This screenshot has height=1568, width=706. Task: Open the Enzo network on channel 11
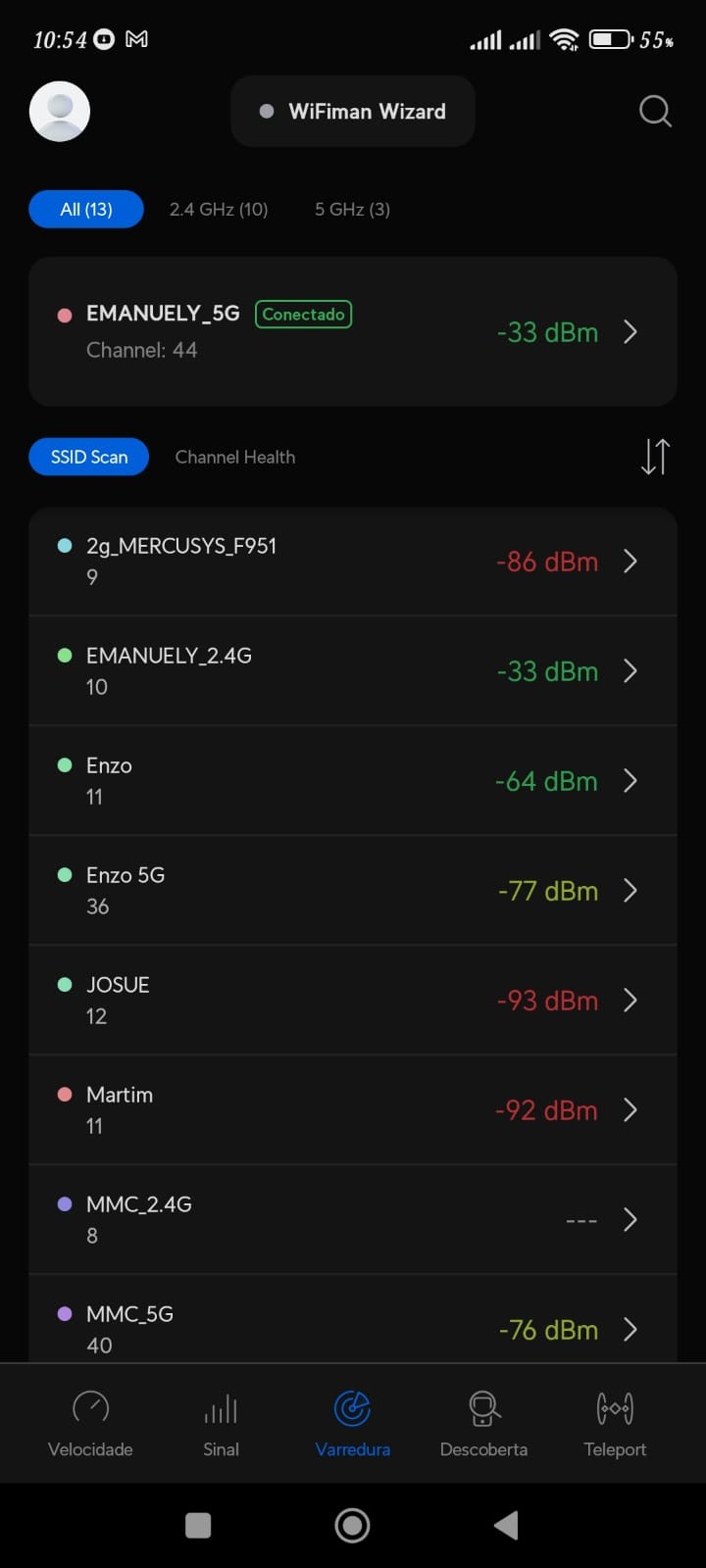[x=353, y=781]
